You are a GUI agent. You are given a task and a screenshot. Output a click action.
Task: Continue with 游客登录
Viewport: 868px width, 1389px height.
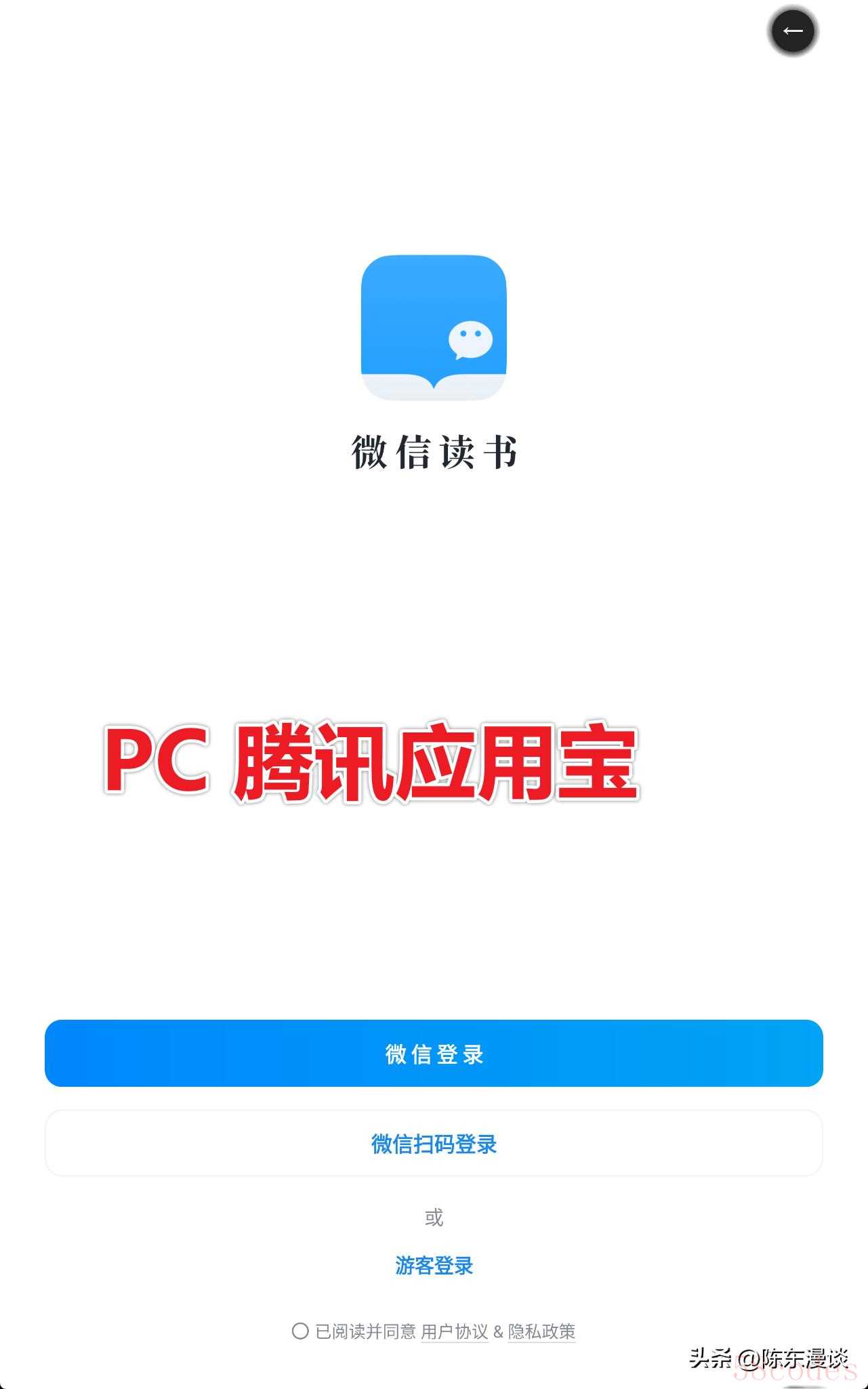434,1266
